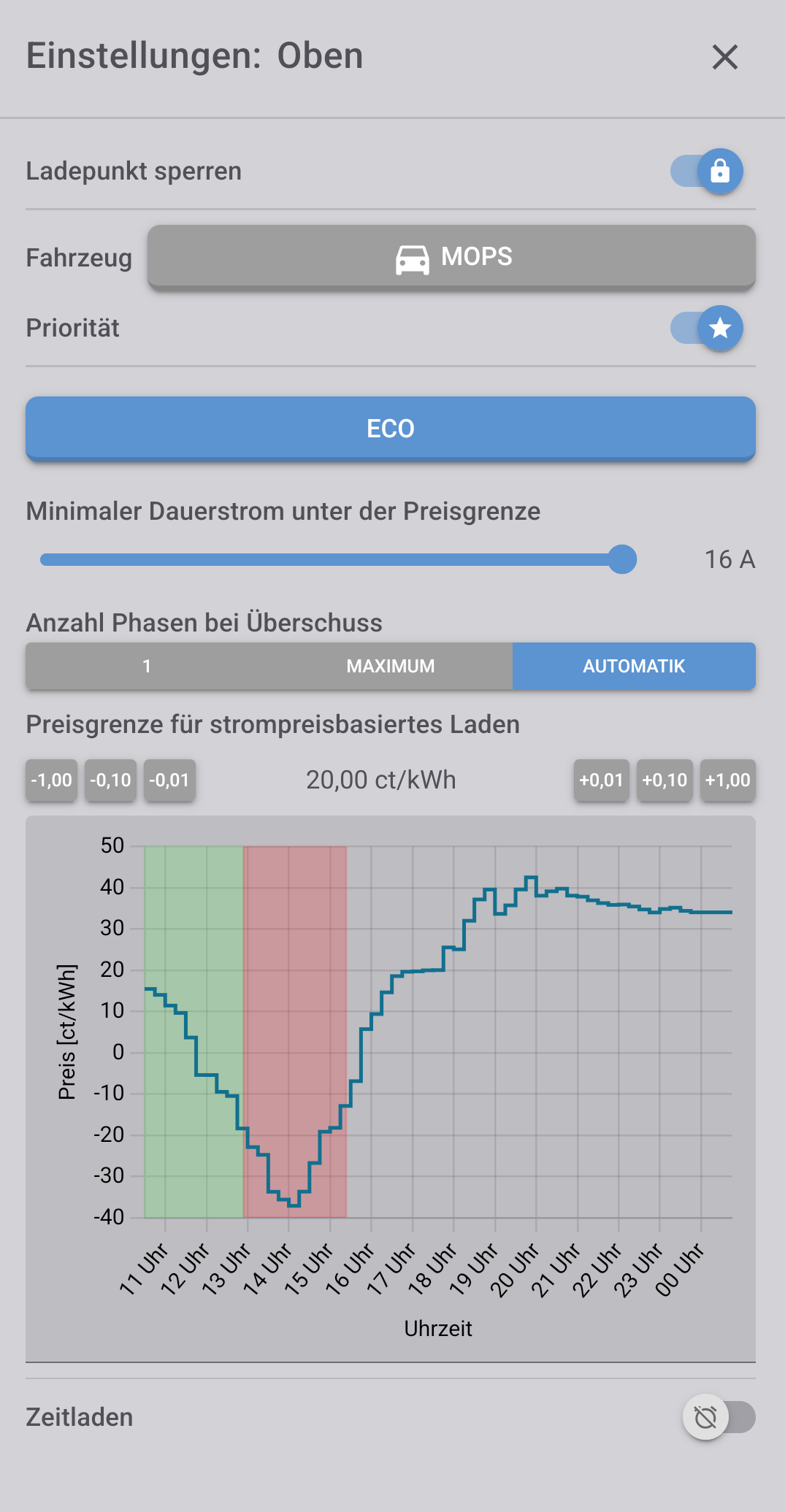
Task: Decrease price limit by 1,00
Action: tap(51, 780)
